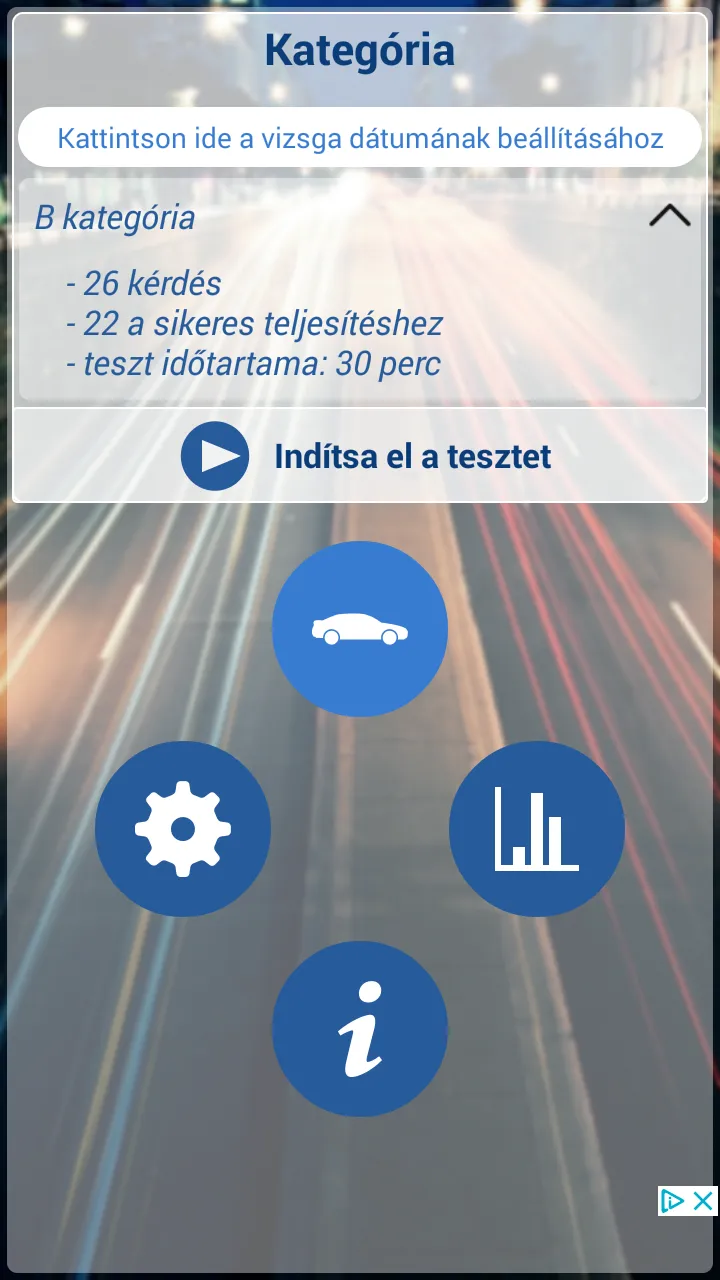Tap the exam date setting button

click(360, 138)
